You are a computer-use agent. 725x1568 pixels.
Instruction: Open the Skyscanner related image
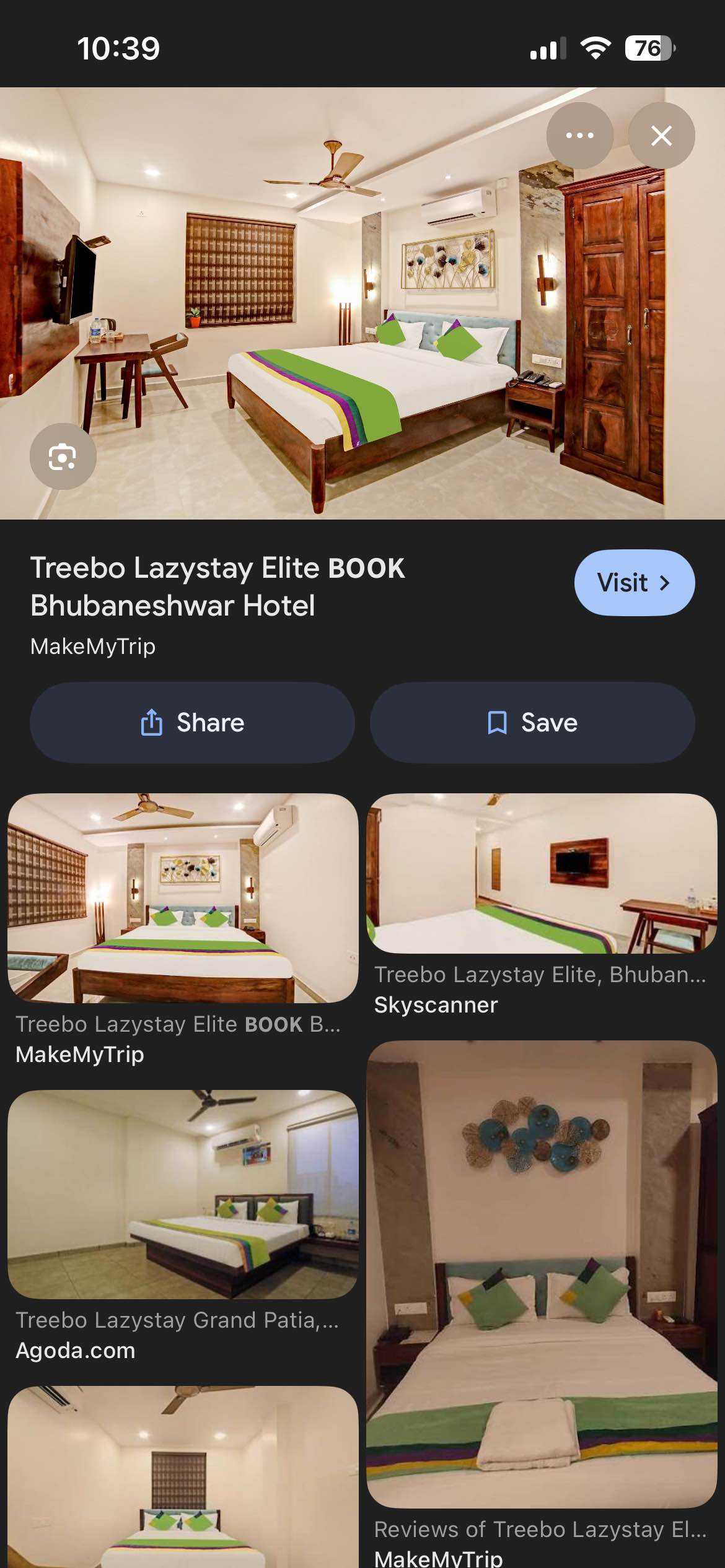(x=542, y=873)
